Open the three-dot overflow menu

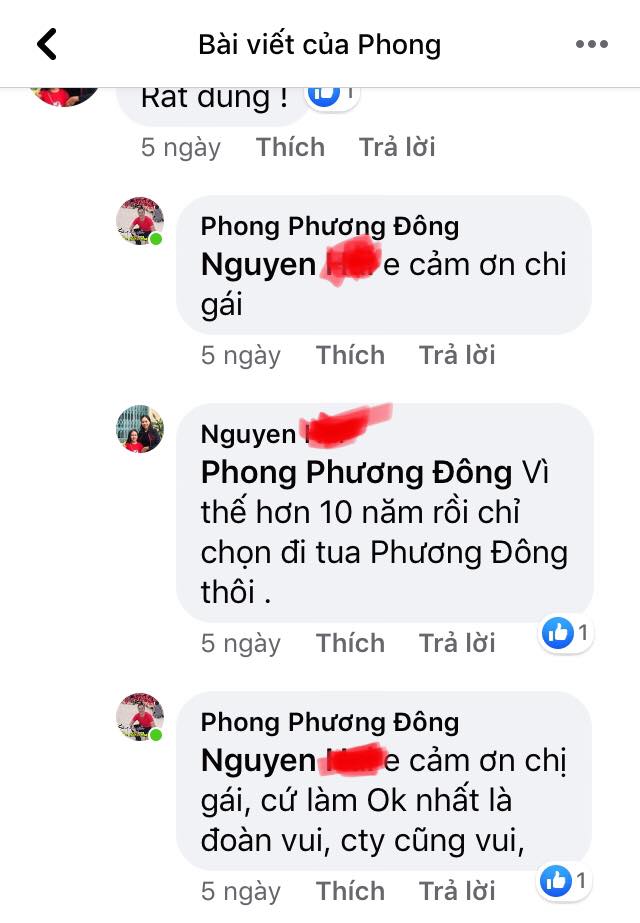point(591,45)
